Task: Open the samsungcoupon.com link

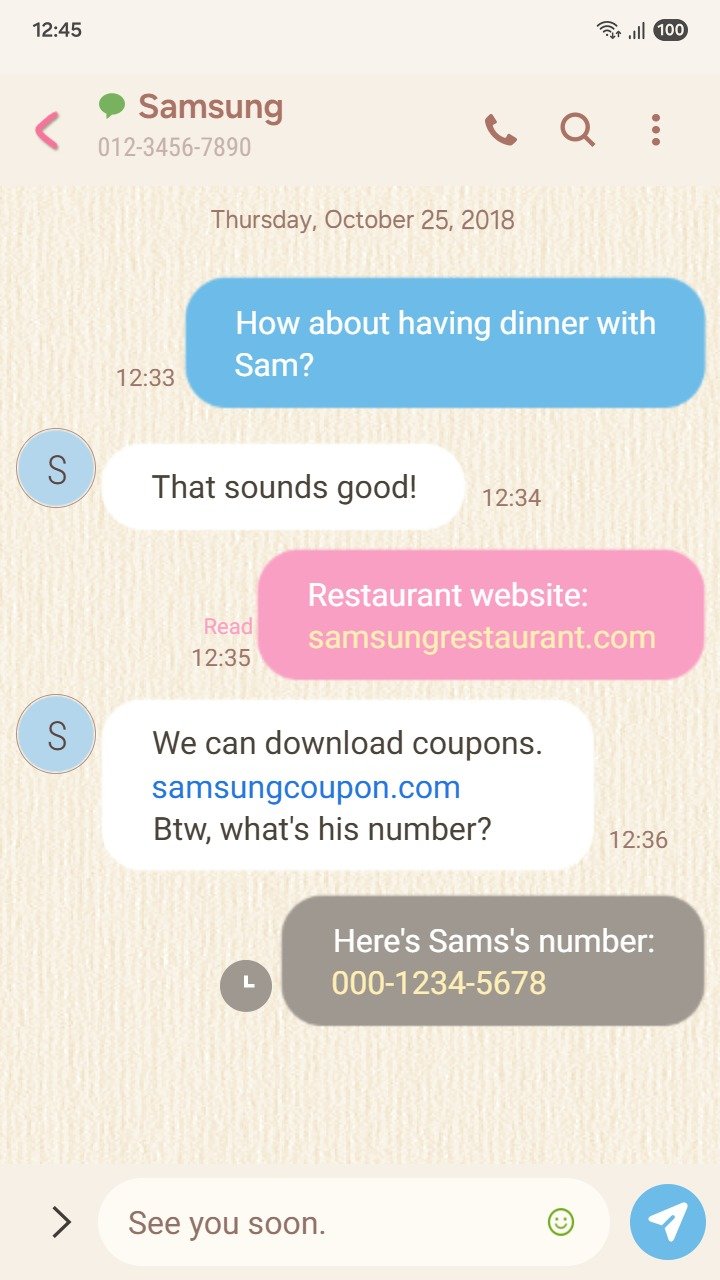Action: tap(306, 787)
